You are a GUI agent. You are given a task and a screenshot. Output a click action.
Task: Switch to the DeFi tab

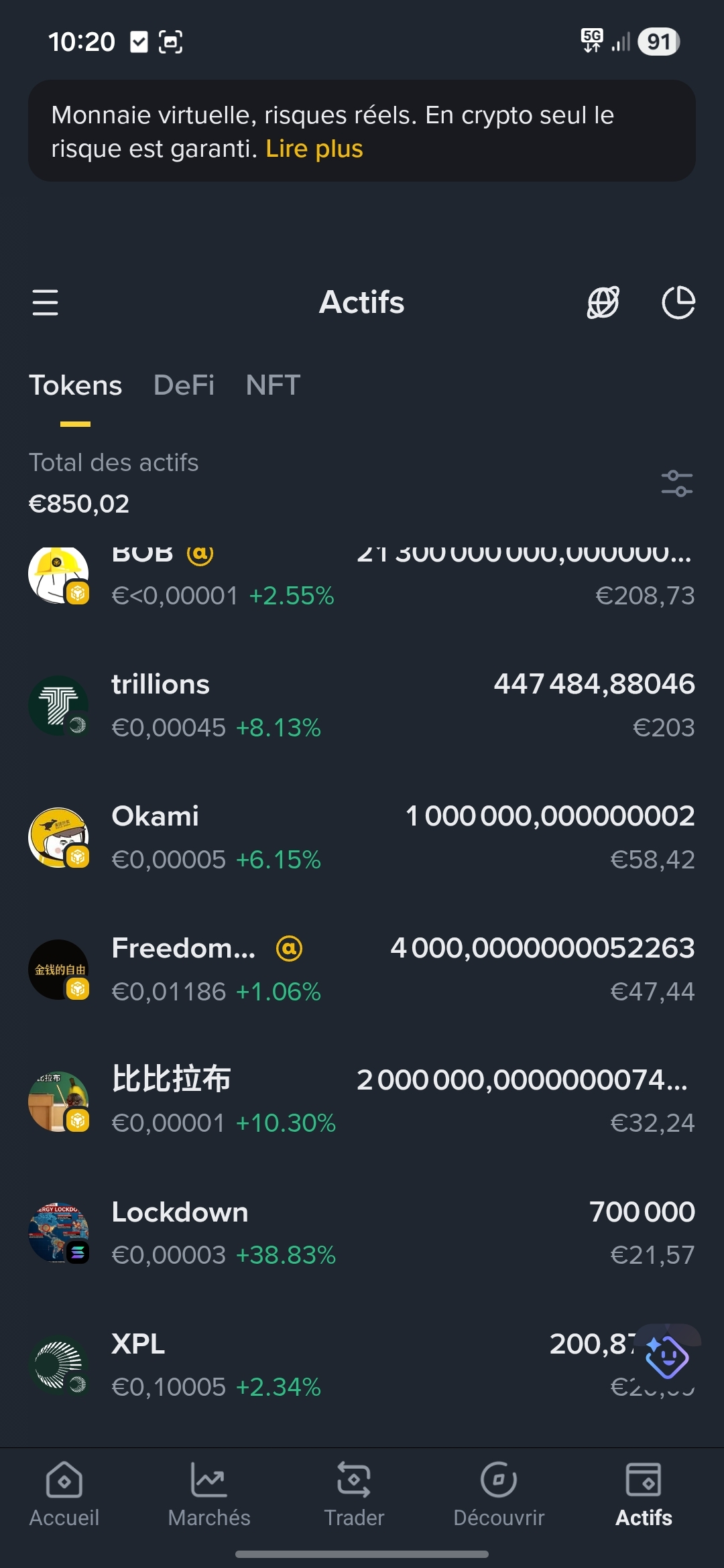point(184,385)
